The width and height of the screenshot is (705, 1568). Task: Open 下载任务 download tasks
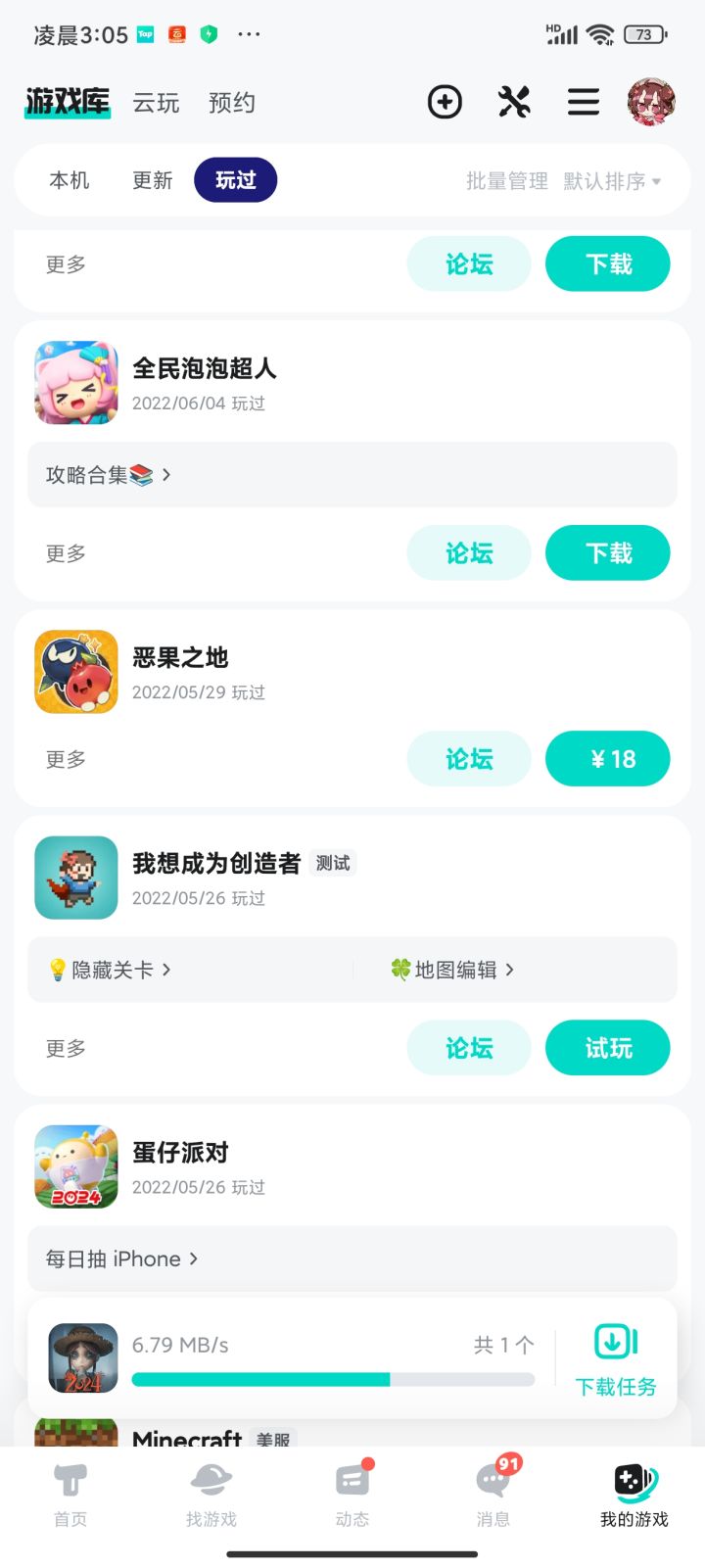[616, 1359]
